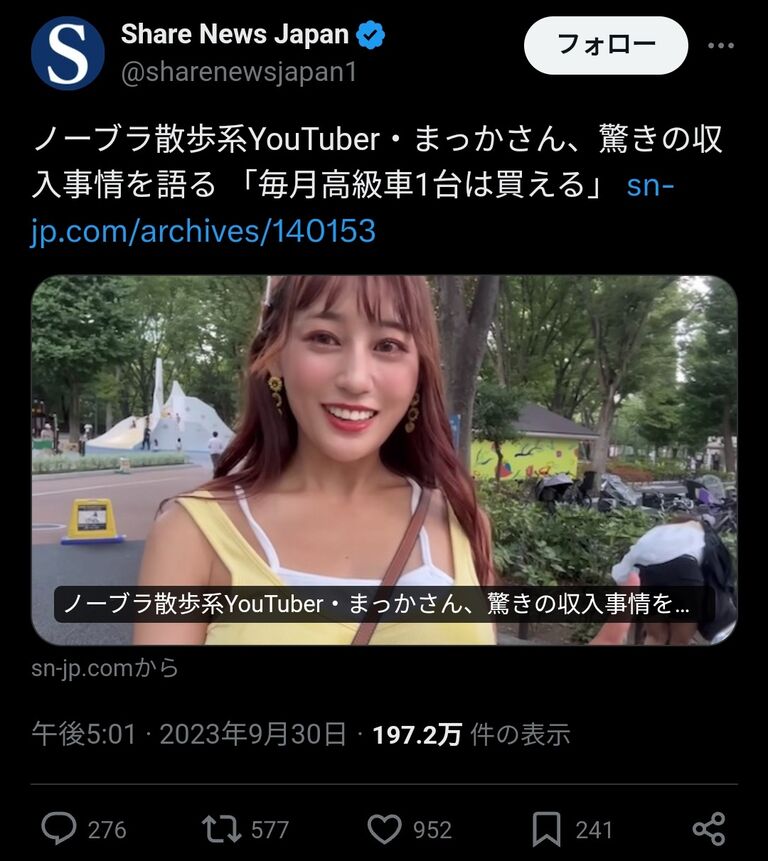This screenshot has width=768, height=861.
Task: Bookmark this post
Action: 546,829
